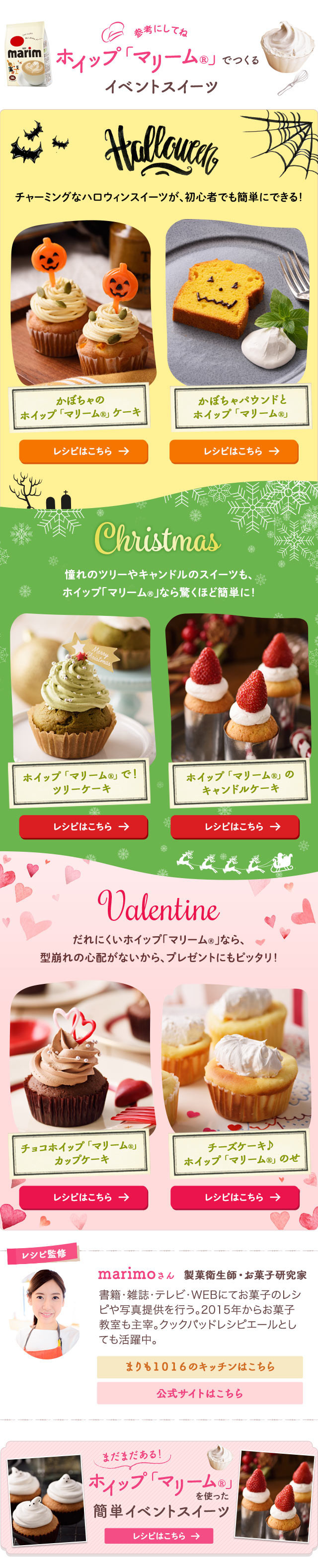View recipe for ホイップ「マリーム」のキャンドルケーキ
318x1568 pixels.
coord(235,826)
